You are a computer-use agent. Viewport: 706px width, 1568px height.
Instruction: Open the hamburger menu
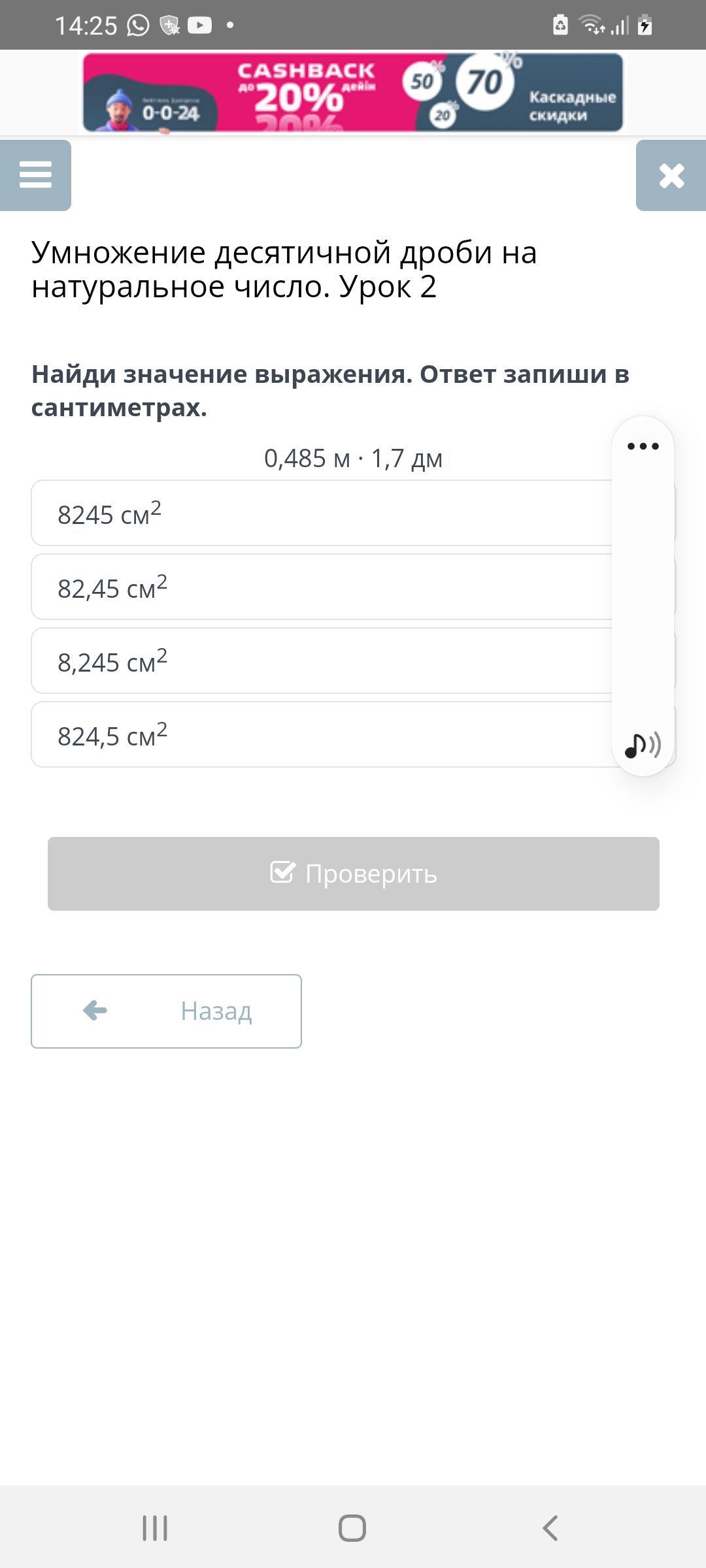[x=35, y=175]
